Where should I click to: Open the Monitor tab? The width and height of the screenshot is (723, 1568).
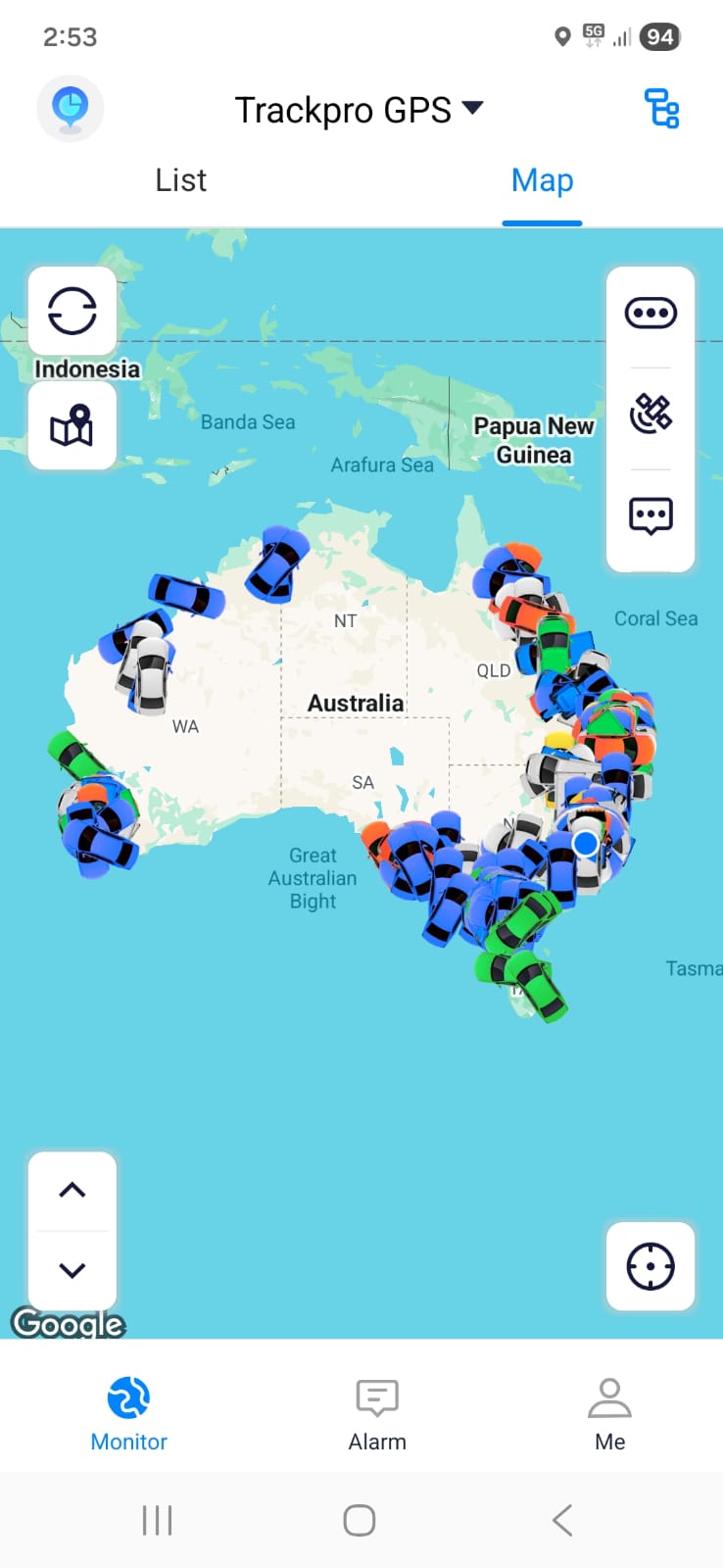coord(128,1412)
